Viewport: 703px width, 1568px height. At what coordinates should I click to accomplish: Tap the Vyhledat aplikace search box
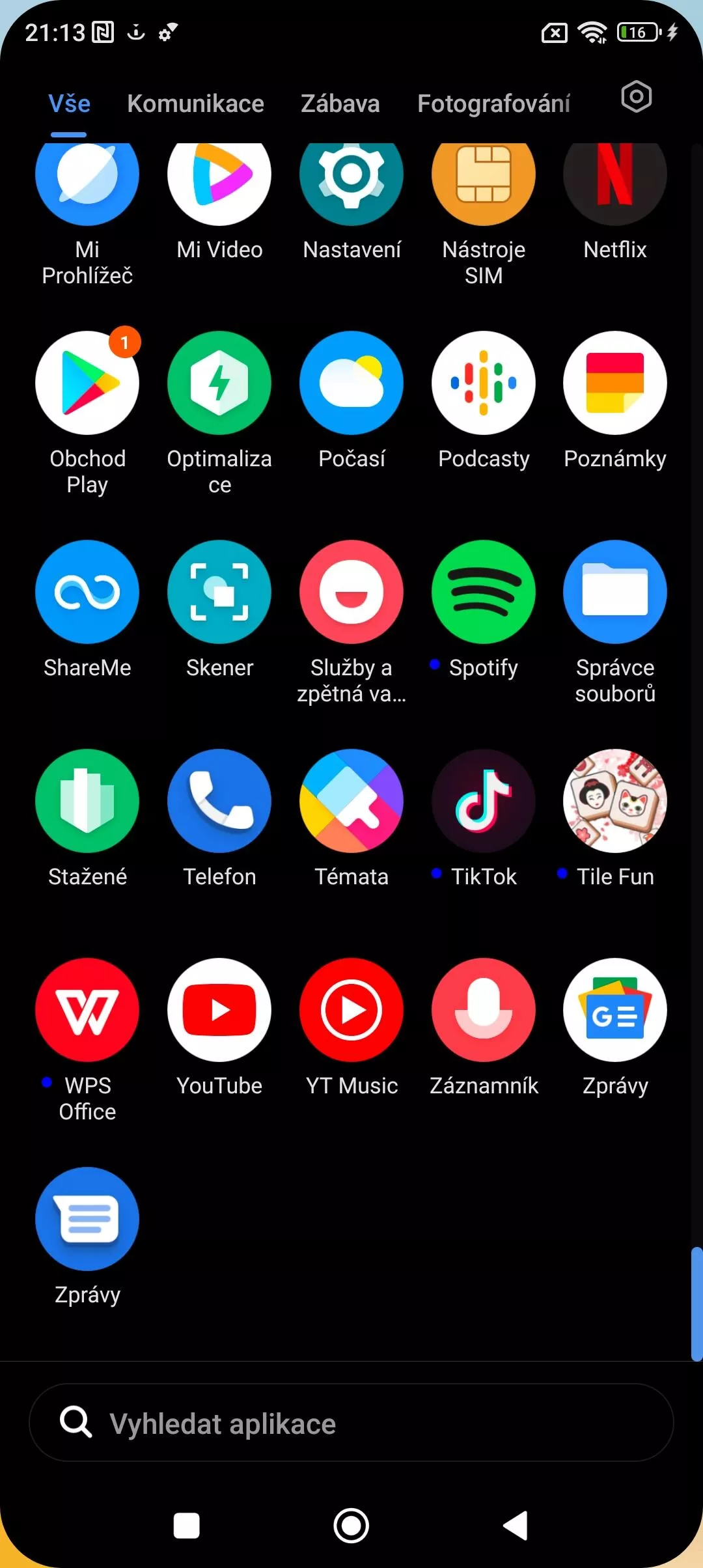point(351,1423)
